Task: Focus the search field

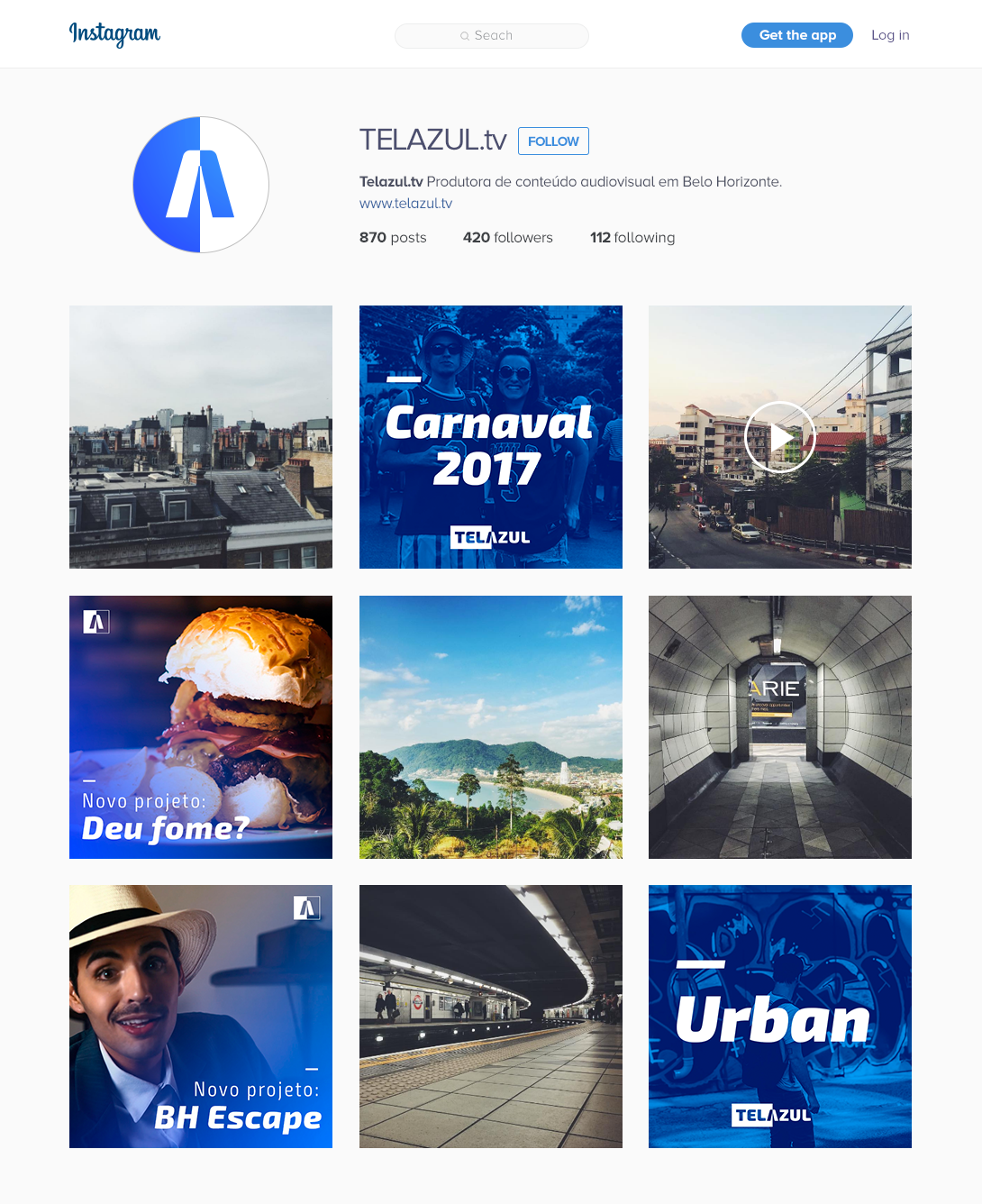Action: coord(492,36)
